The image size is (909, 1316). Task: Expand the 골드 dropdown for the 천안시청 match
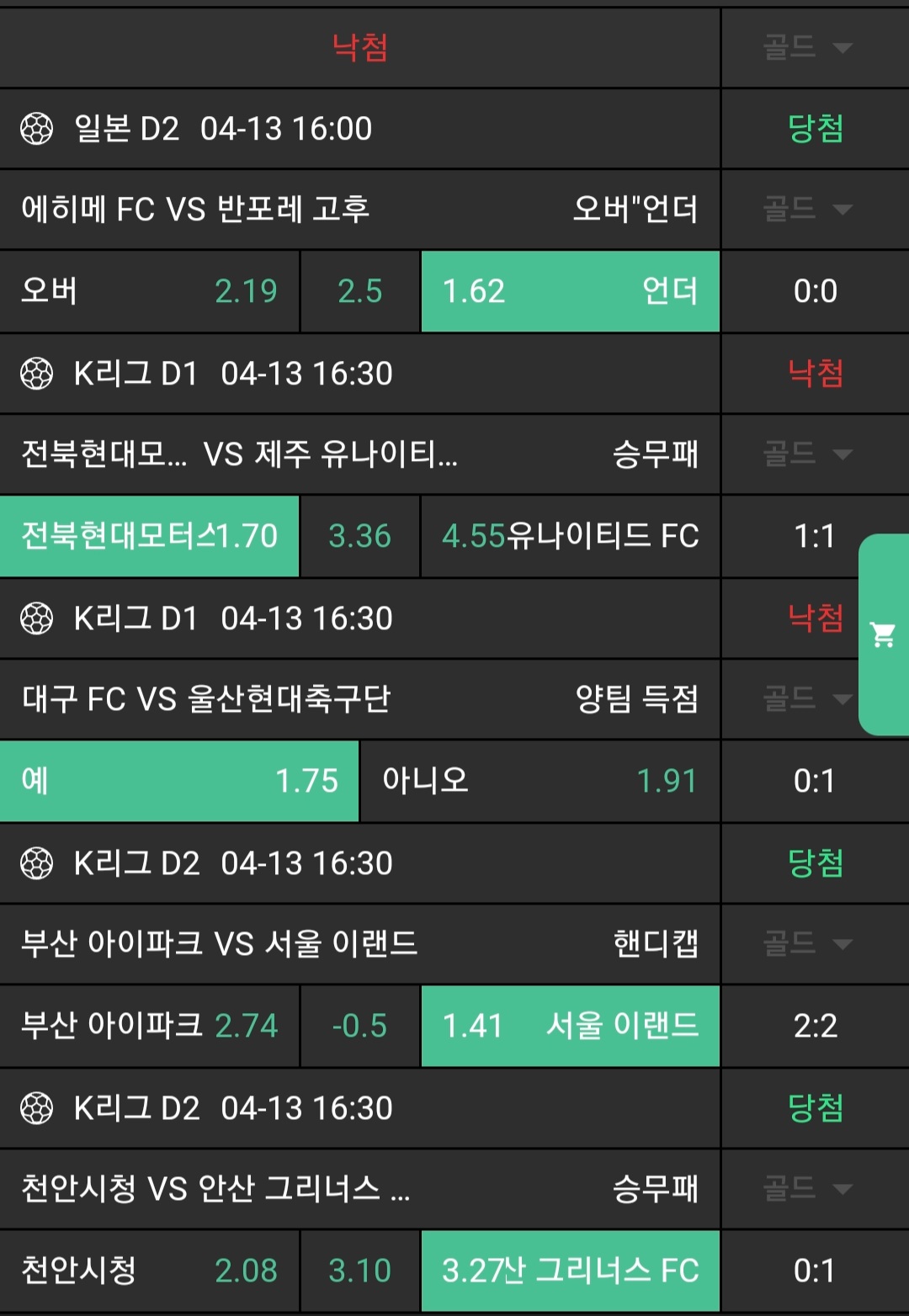(x=807, y=1188)
